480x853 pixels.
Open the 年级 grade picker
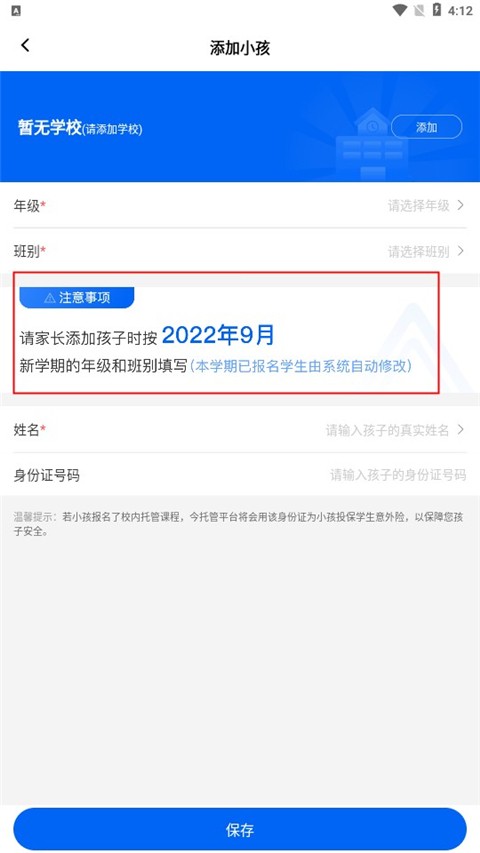pyautogui.click(x=240, y=206)
